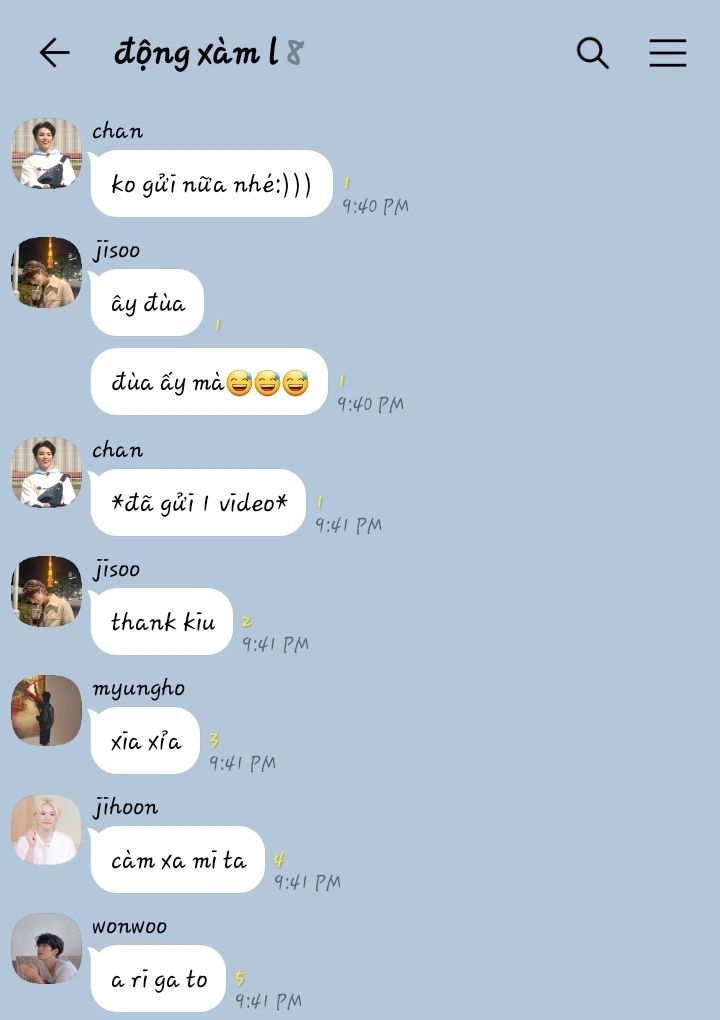Go back using the top-left arrow
The height and width of the screenshot is (1020, 720).
click(x=54, y=53)
